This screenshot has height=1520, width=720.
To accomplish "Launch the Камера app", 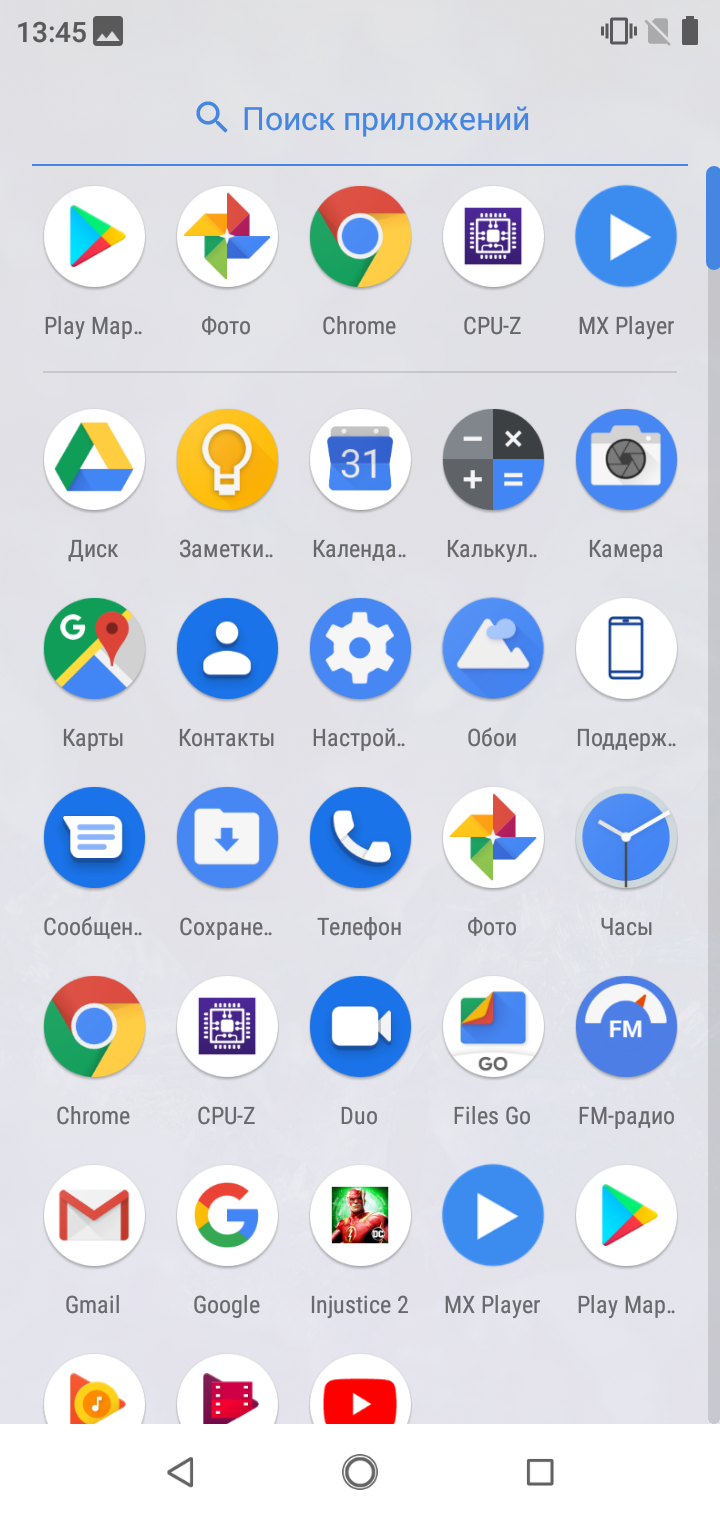I will click(626, 460).
